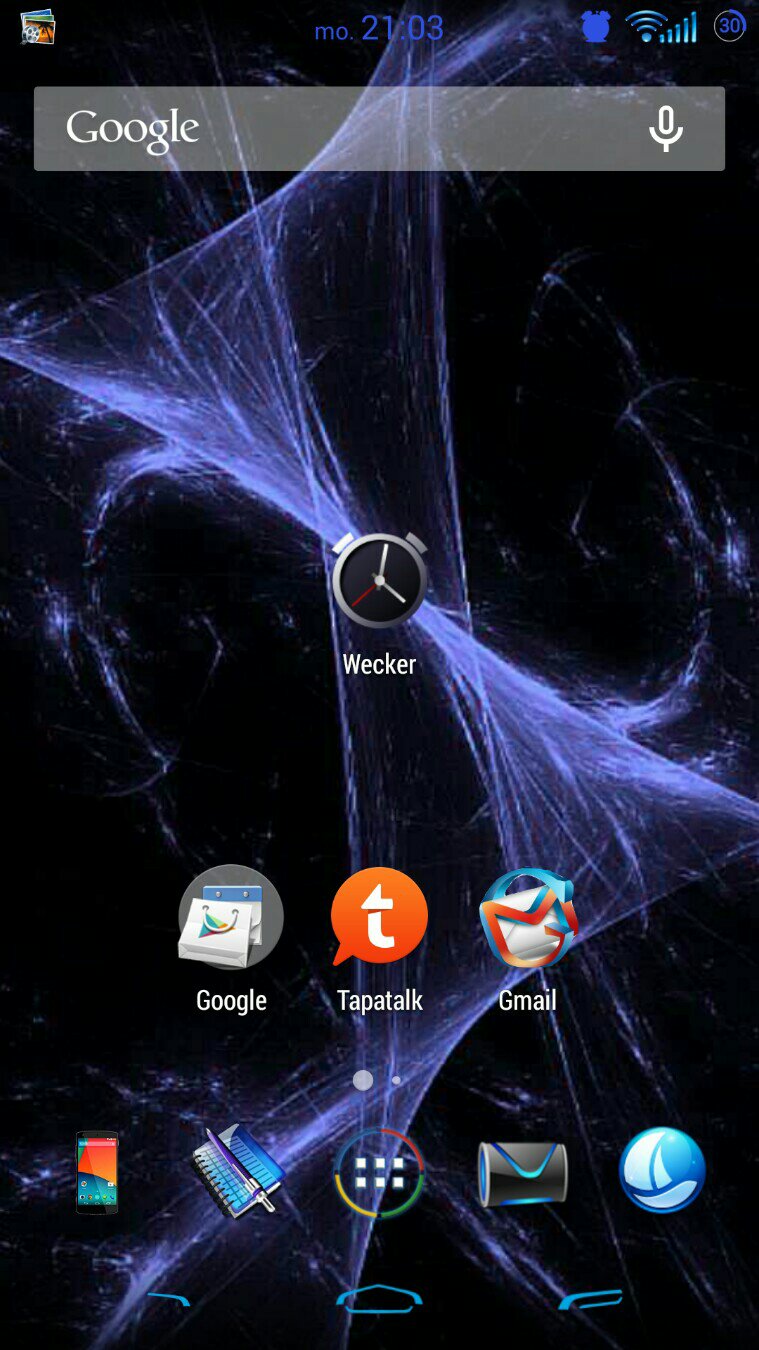Start voice search with the microphone
The image size is (759, 1350).
[666, 129]
